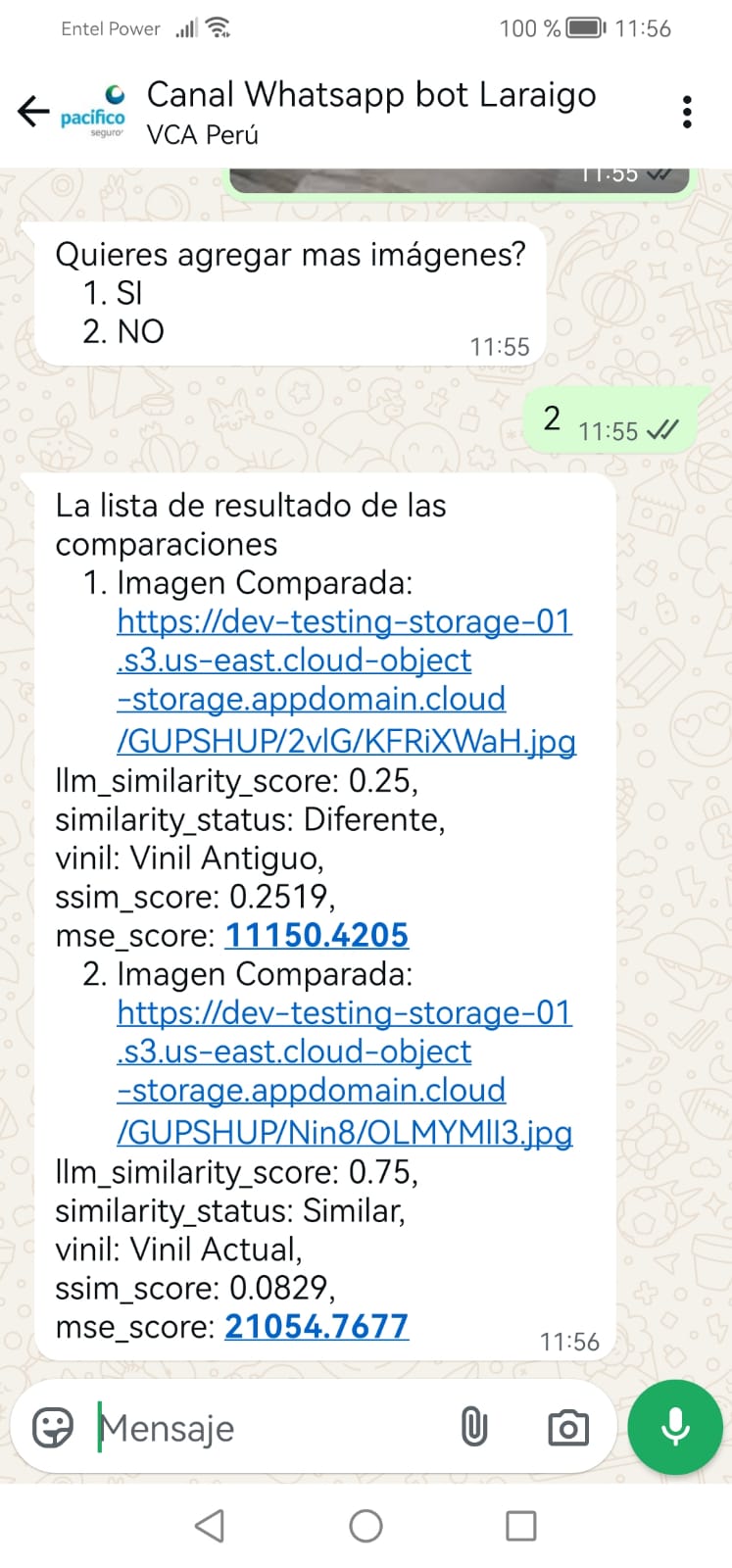Open the Canal Whatsapp bot Laraigo contact info
Screen dimensions: 732x1568
(x=370, y=112)
